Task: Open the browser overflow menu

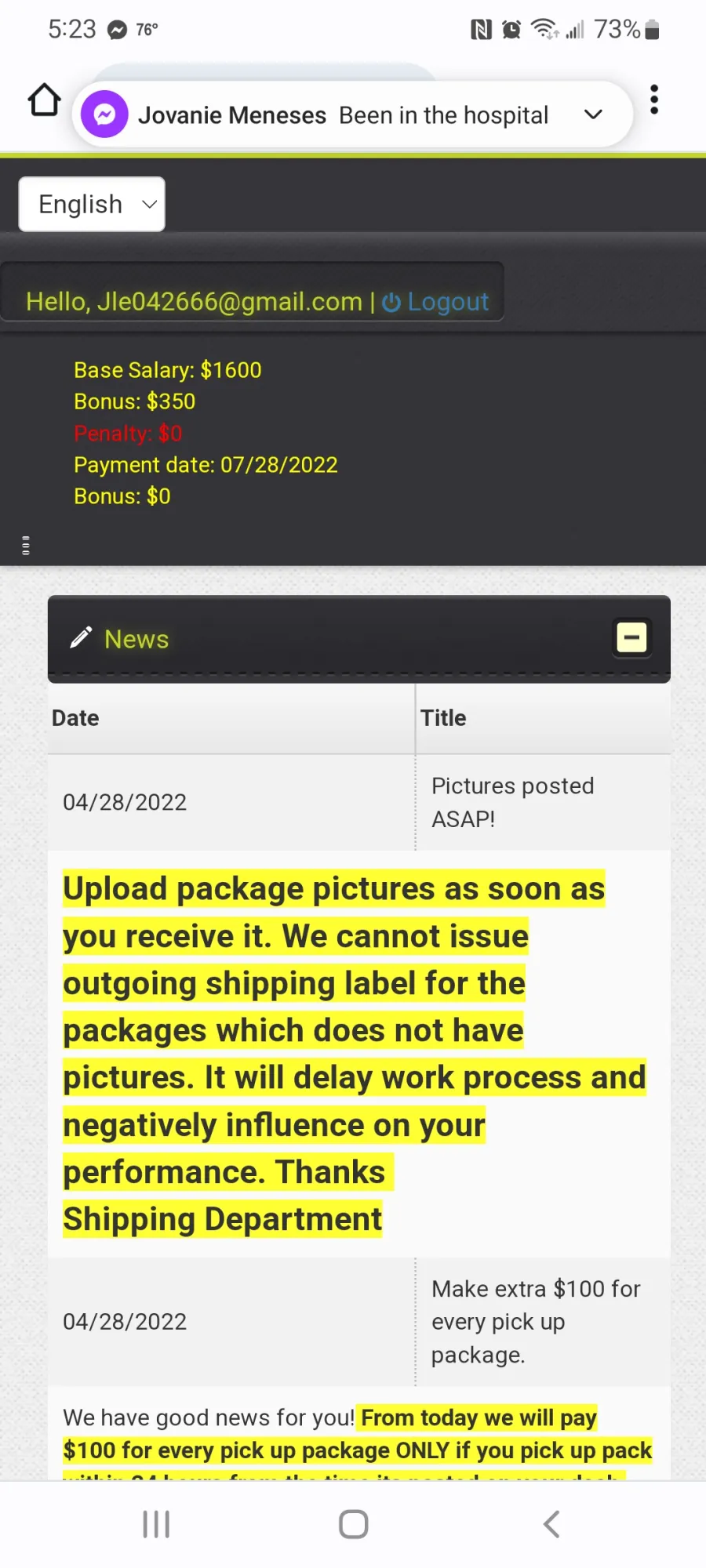Action: [x=654, y=100]
